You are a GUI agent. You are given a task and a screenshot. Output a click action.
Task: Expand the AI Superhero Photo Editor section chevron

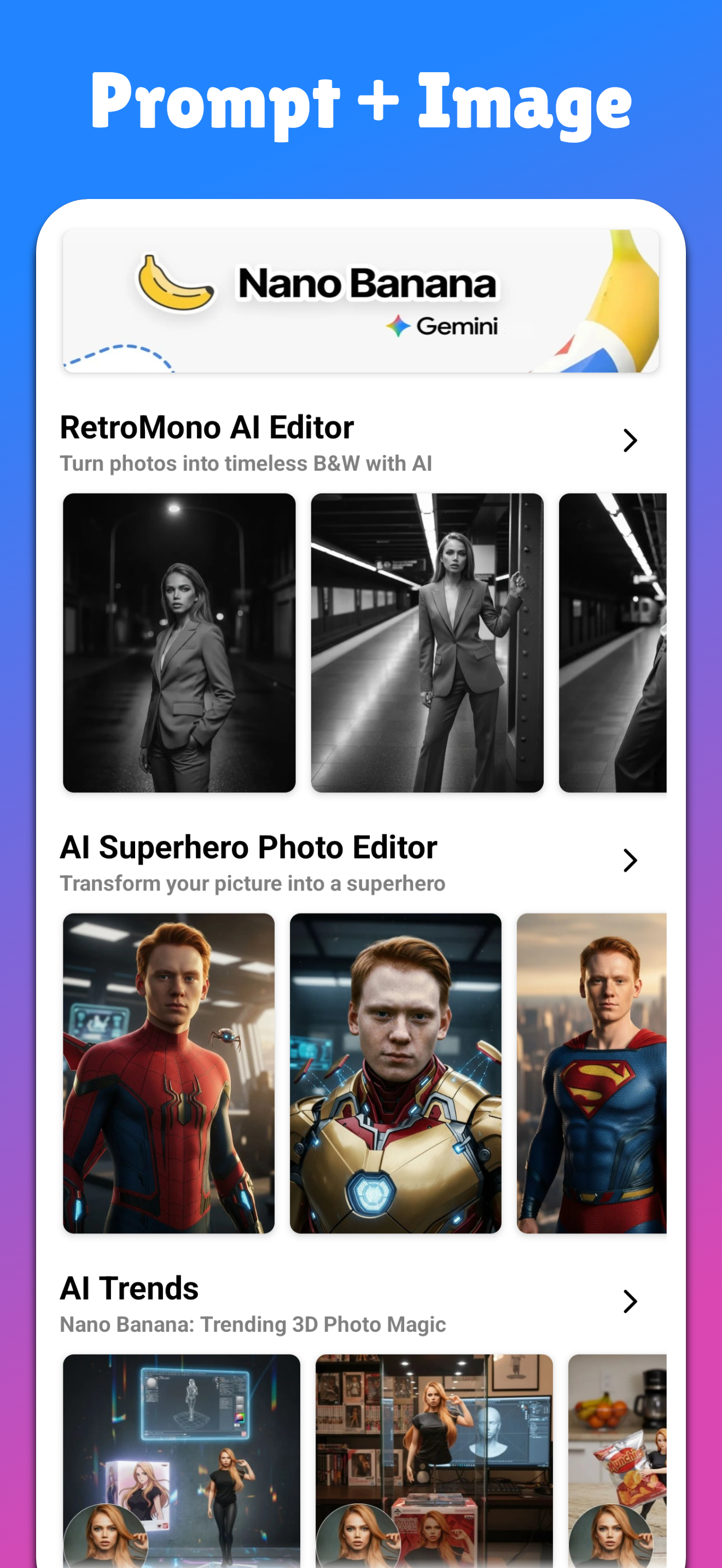point(631,861)
